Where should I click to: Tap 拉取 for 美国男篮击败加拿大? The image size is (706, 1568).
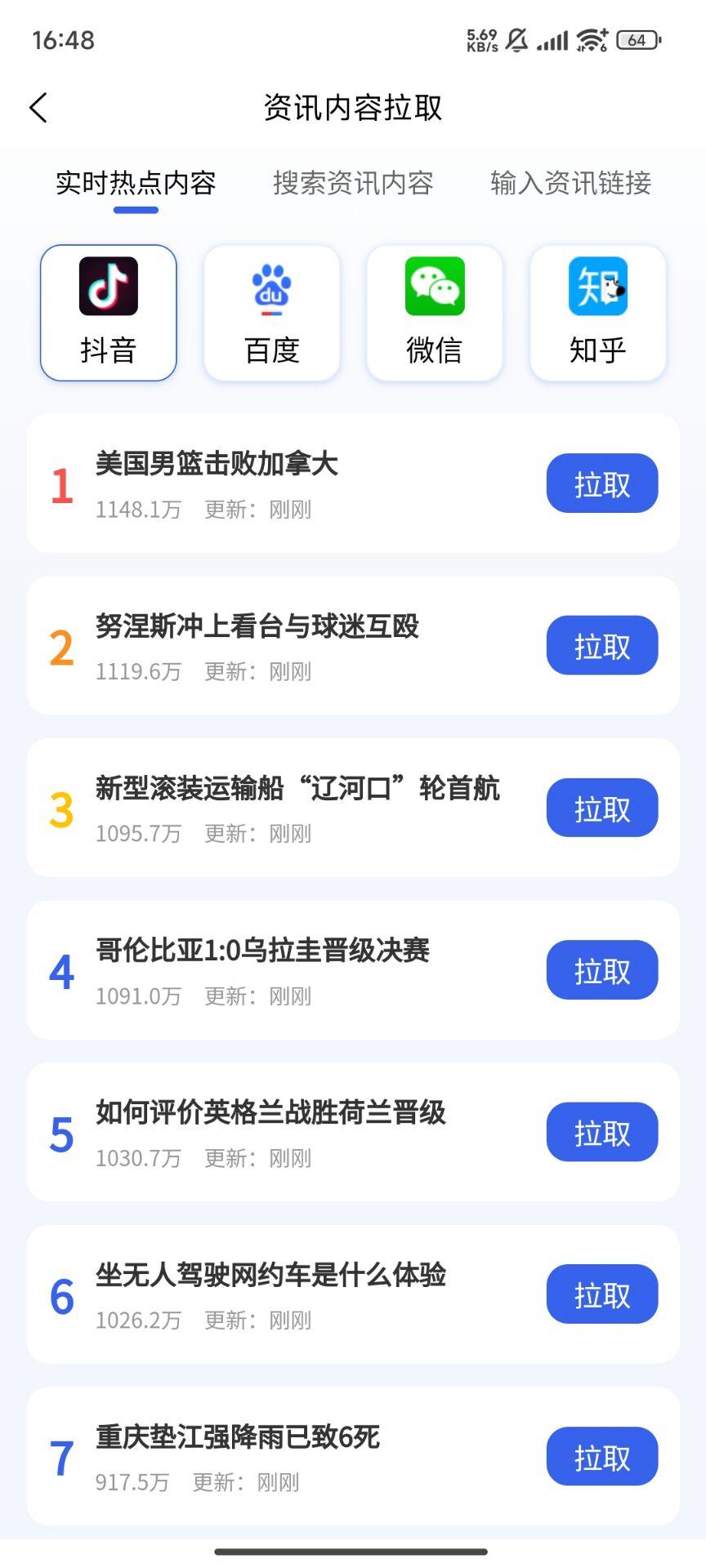point(601,484)
